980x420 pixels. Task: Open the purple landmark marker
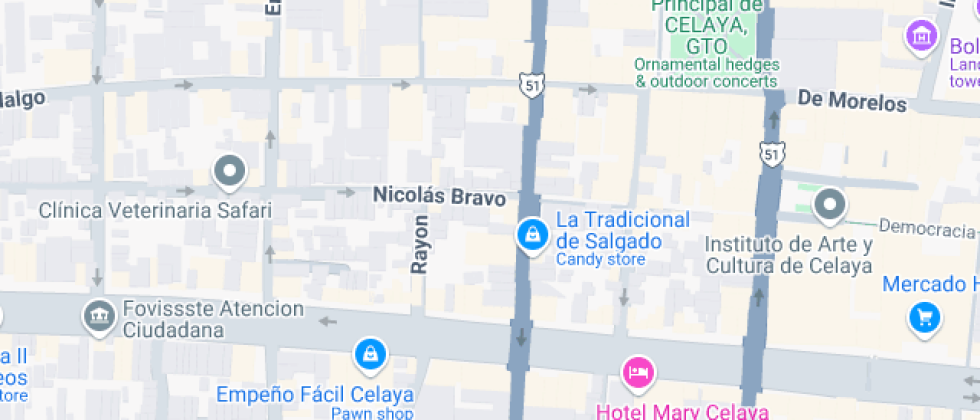click(x=920, y=38)
